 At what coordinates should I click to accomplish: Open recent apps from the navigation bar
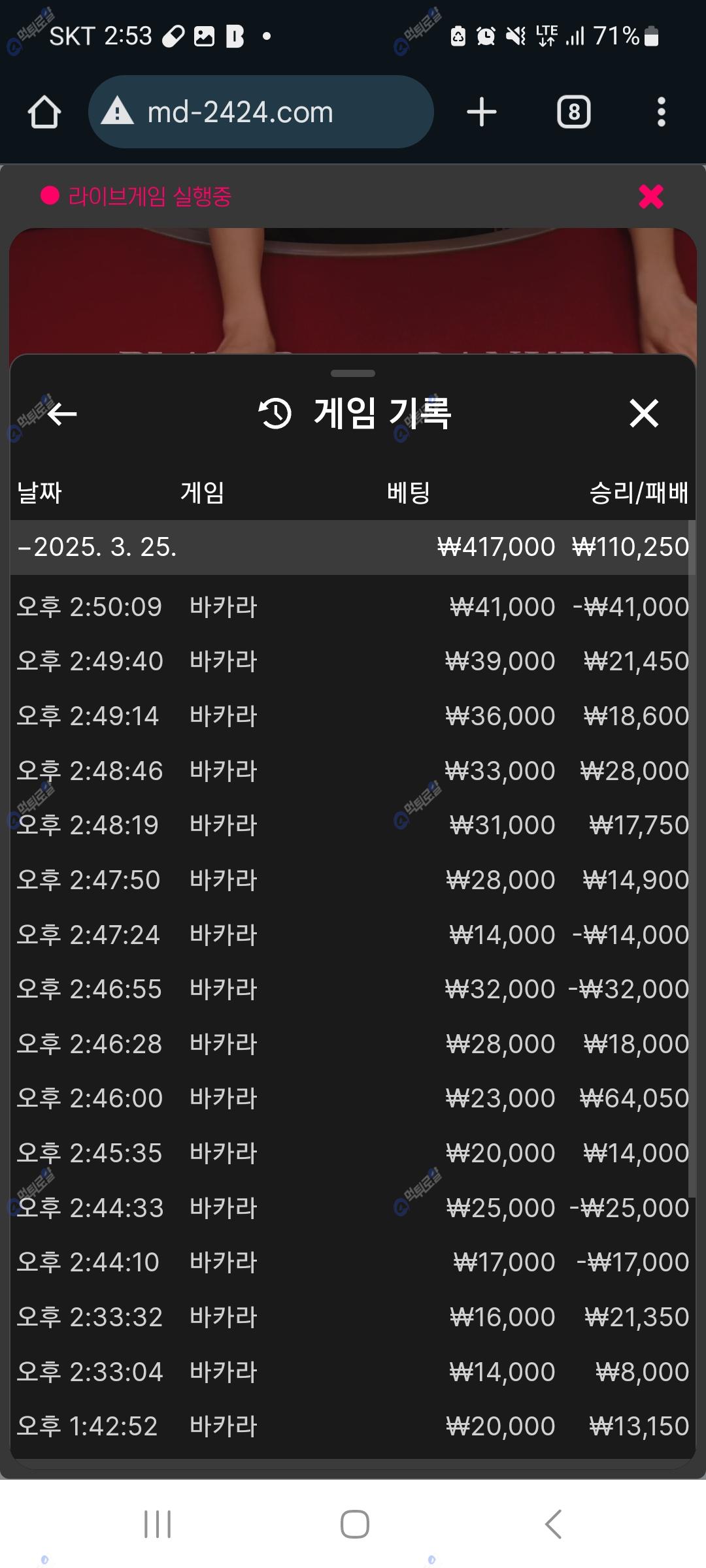pyautogui.click(x=158, y=1524)
